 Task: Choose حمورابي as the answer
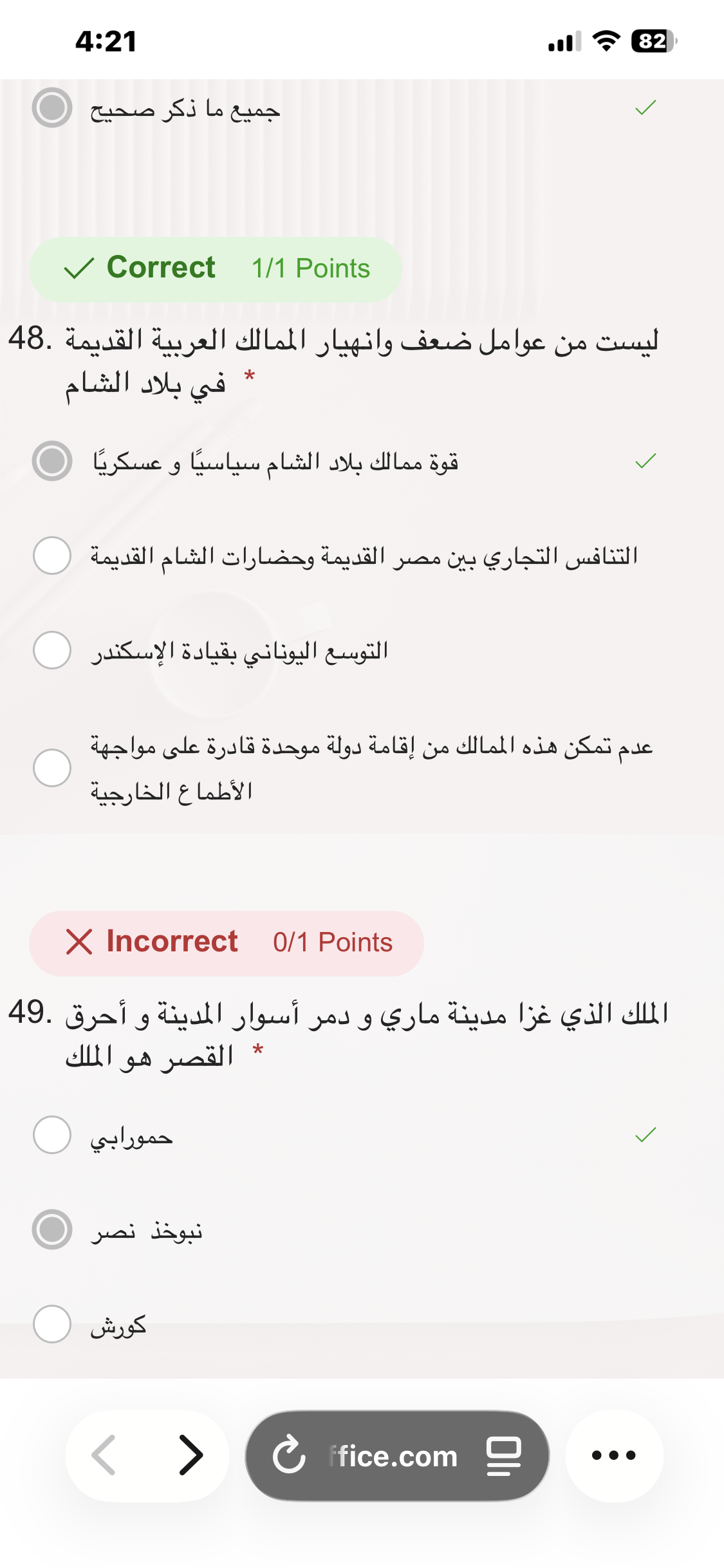(x=52, y=1135)
